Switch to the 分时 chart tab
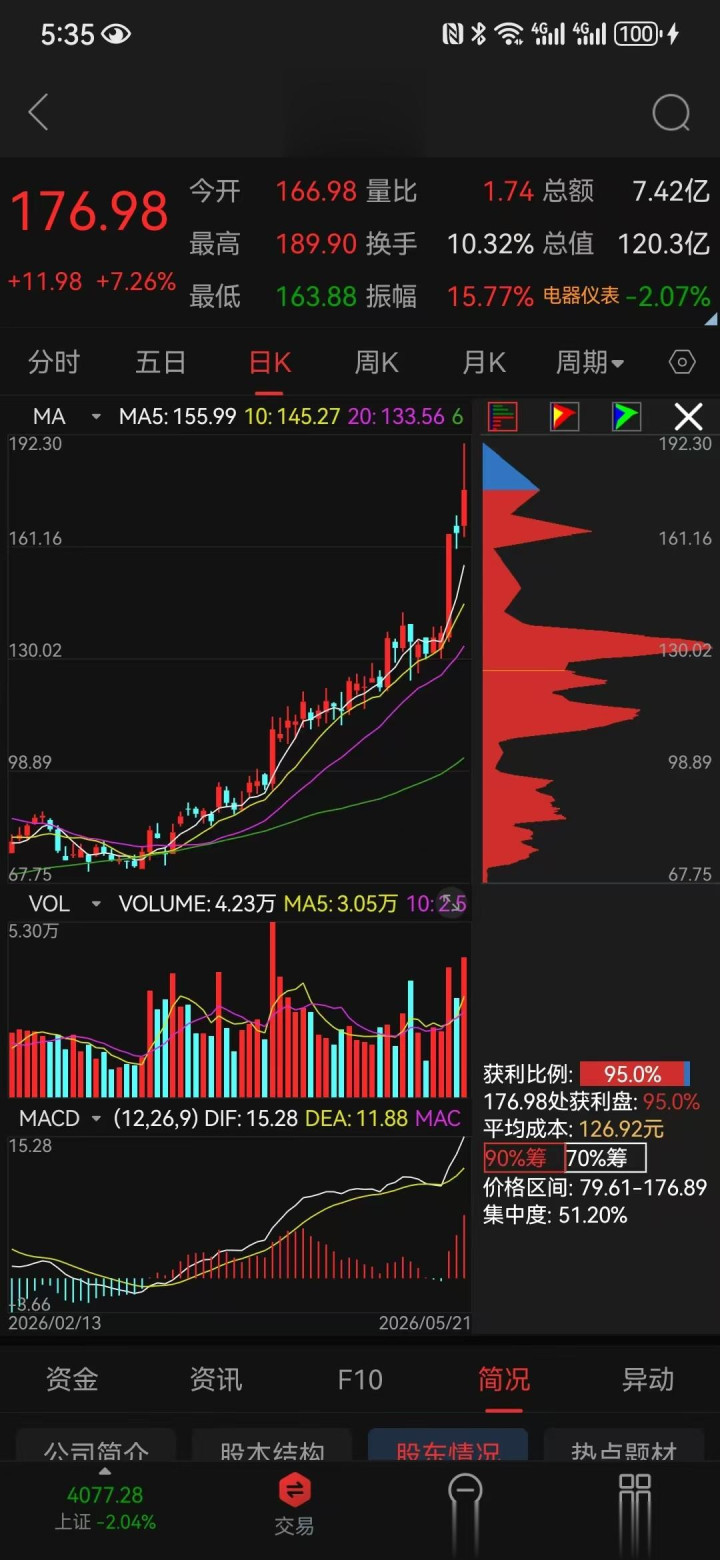The image size is (720, 1560). pos(54,362)
